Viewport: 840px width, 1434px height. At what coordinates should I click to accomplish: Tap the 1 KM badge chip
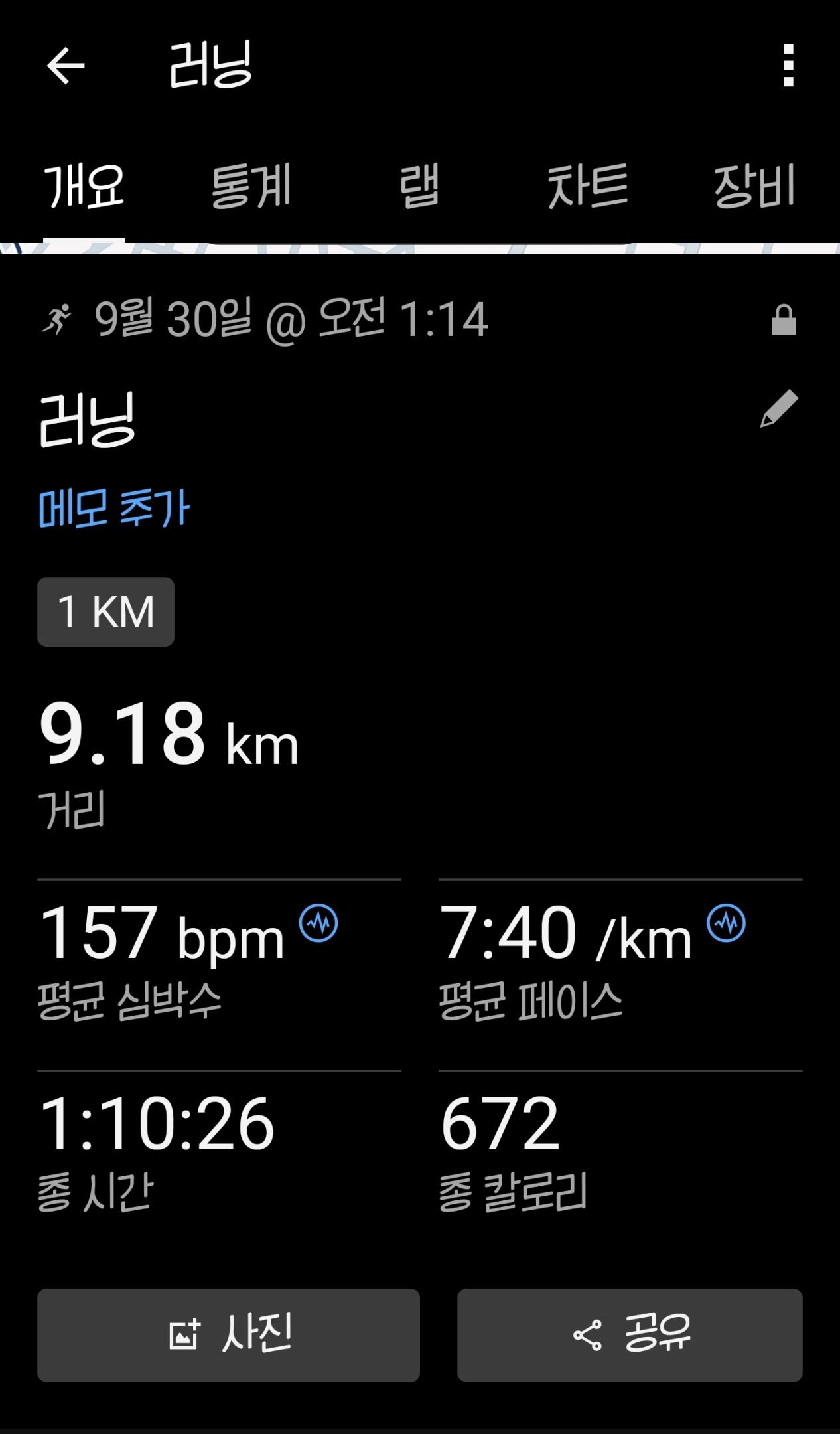105,611
